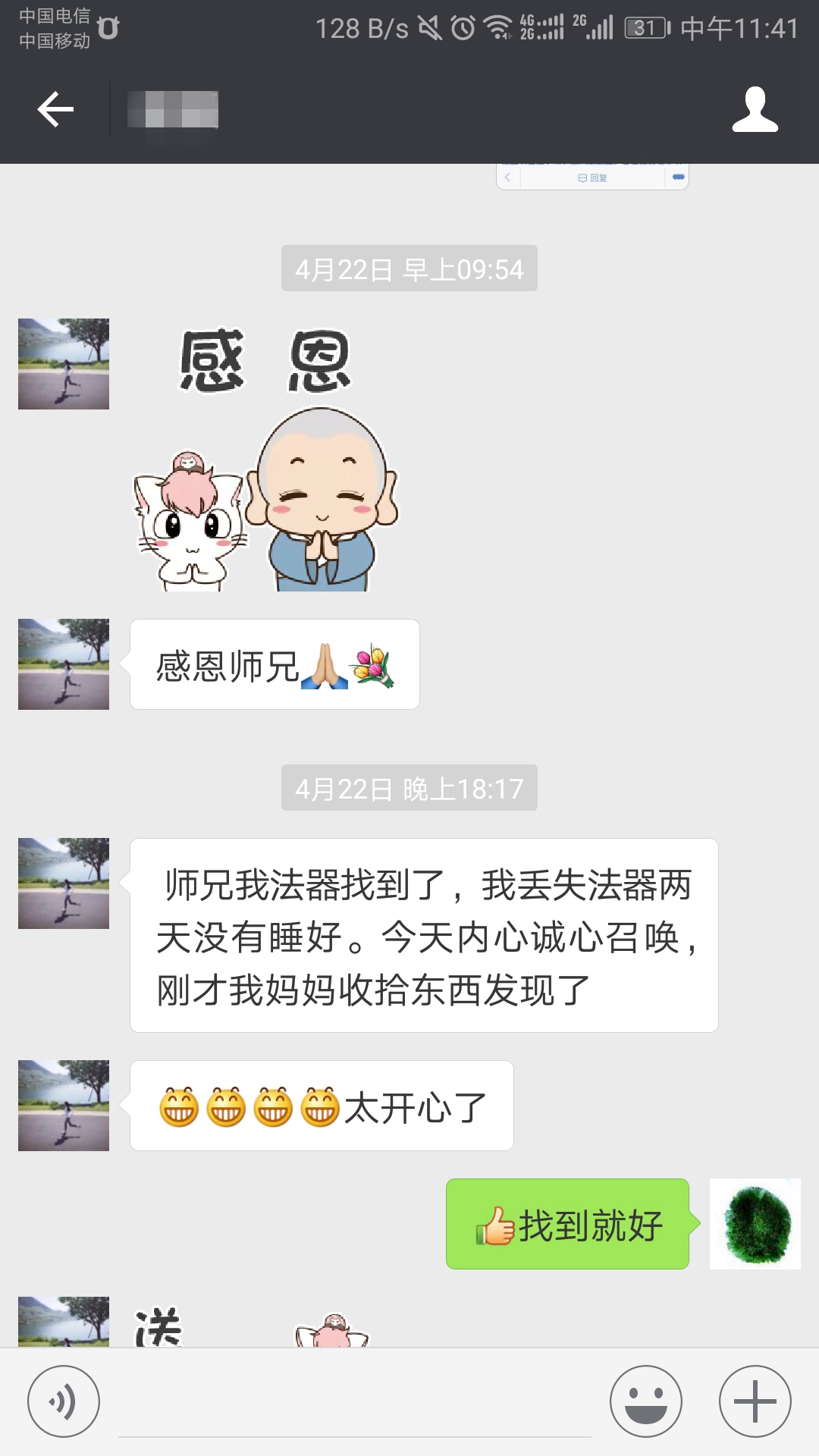This screenshot has width=819, height=1456.
Task: Tap sender's avatar beside 太开心了 message
Action: pos(64,1106)
